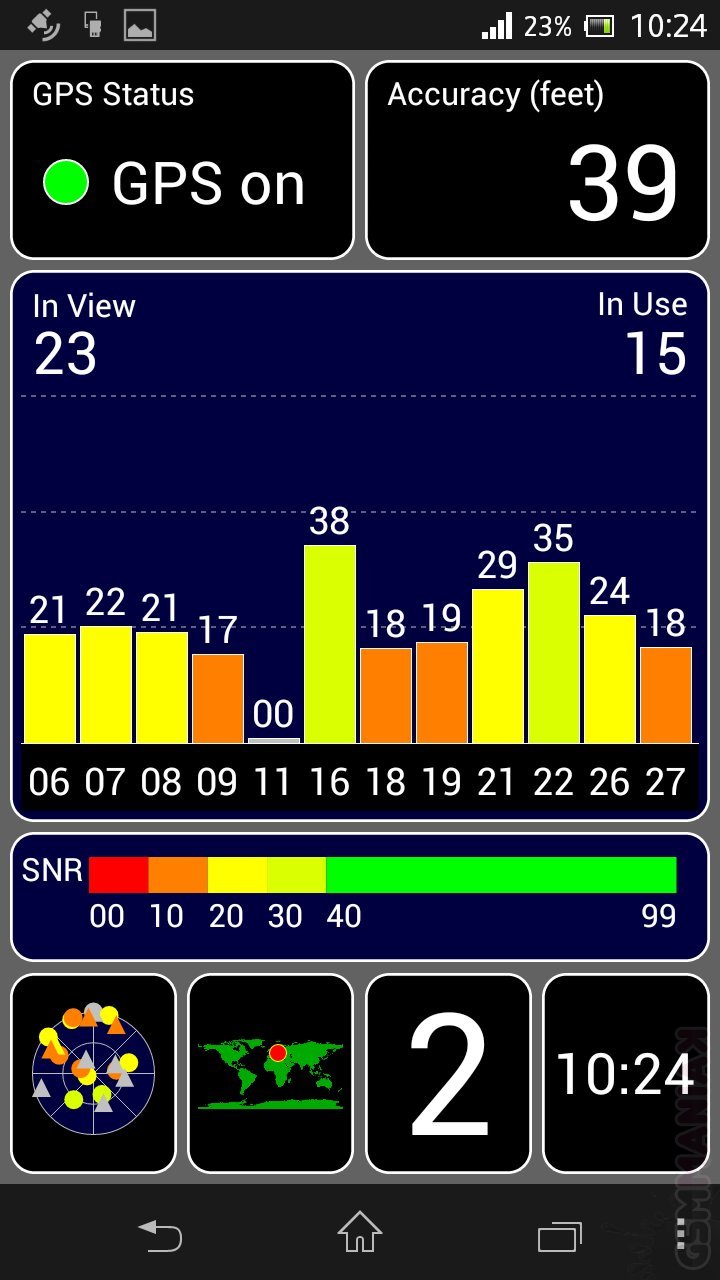Return to the home screen
This screenshot has height=1280, width=720.
[x=360, y=1234]
